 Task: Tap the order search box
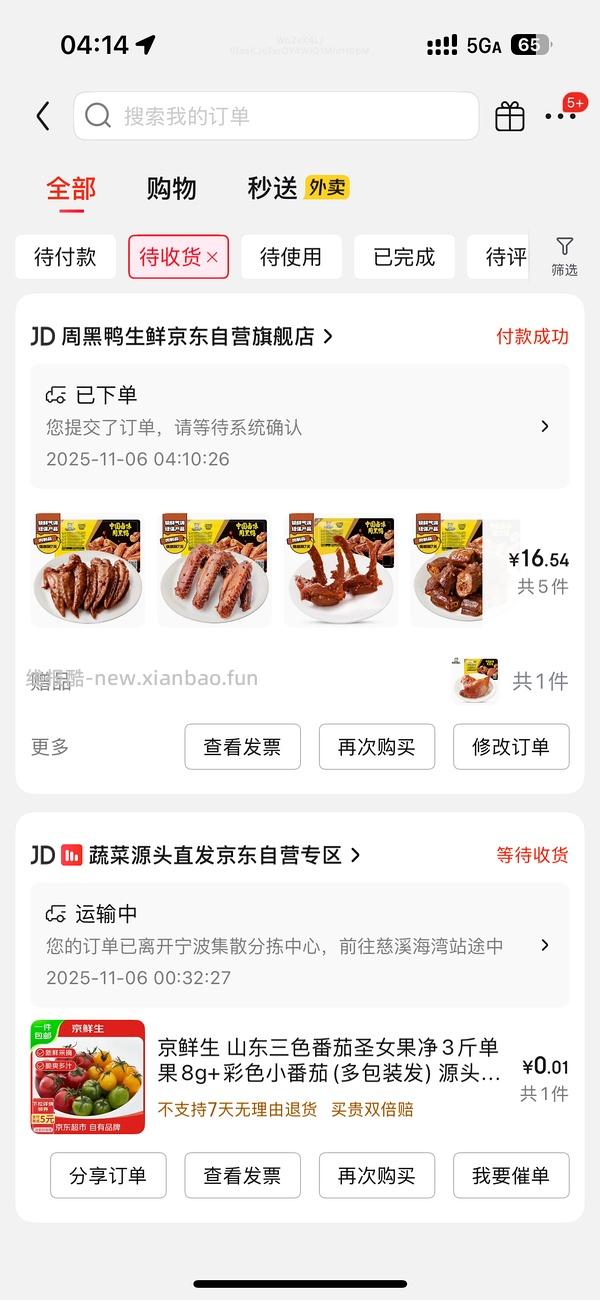click(276, 116)
